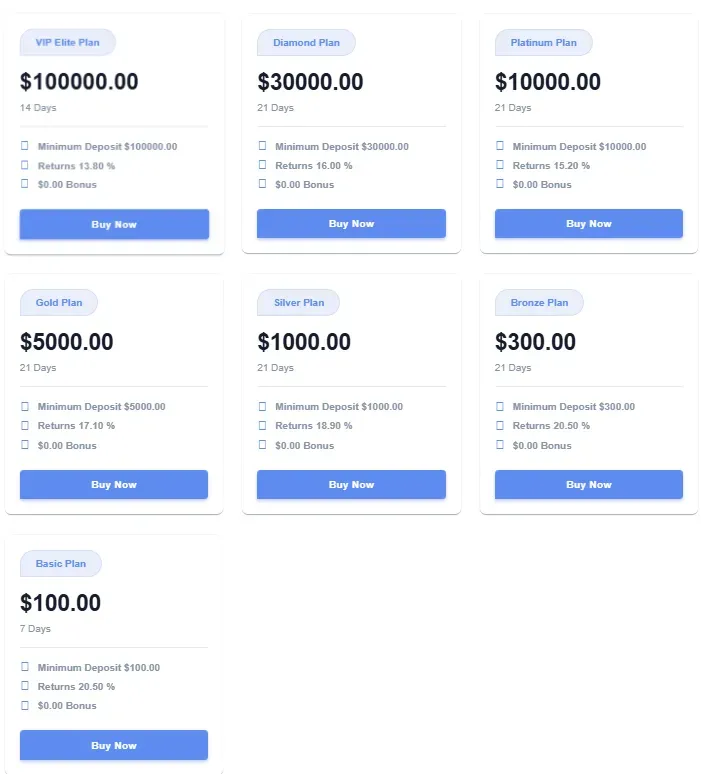Select Buy Now under Gold Plan
This screenshot has height=774, width=701.
pos(114,485)
